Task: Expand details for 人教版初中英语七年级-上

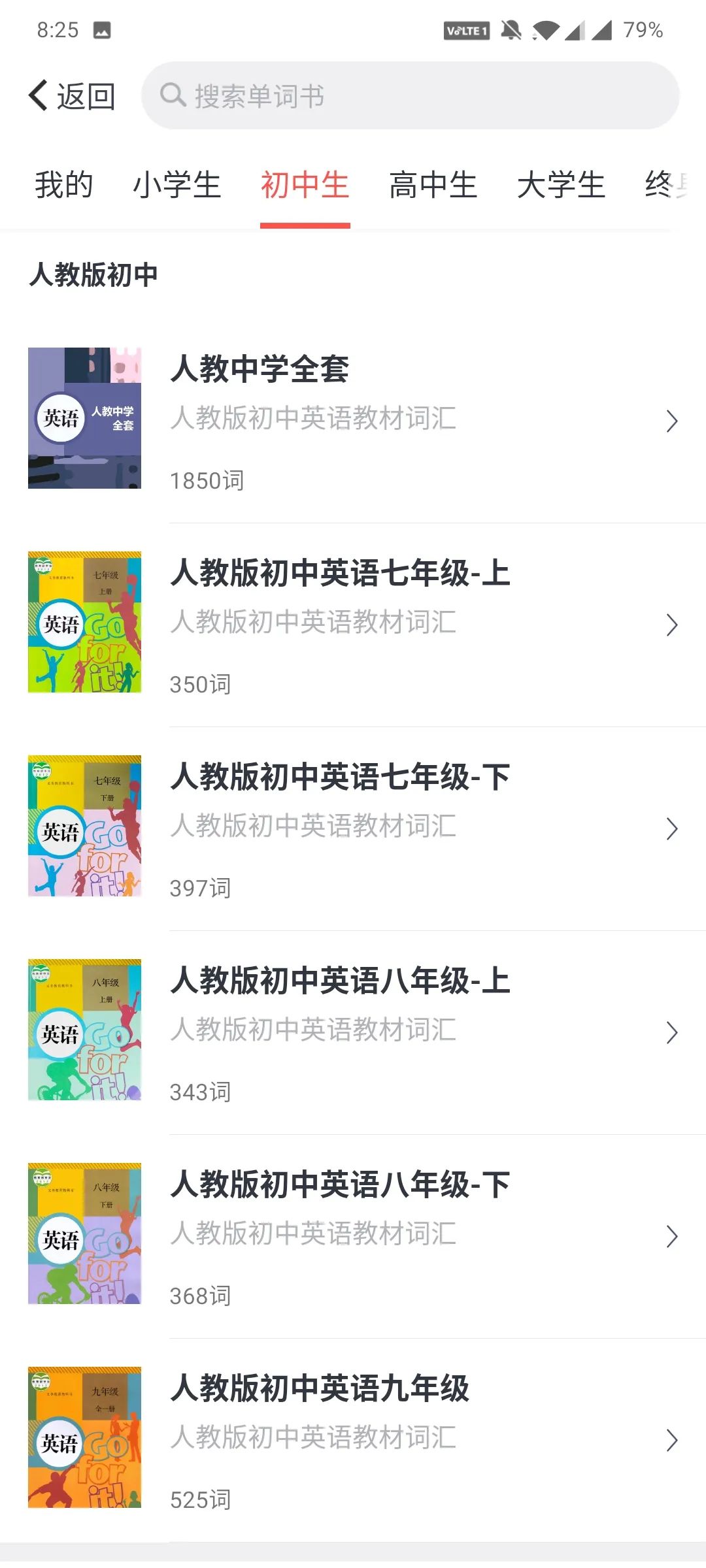Action: (672, 625)
